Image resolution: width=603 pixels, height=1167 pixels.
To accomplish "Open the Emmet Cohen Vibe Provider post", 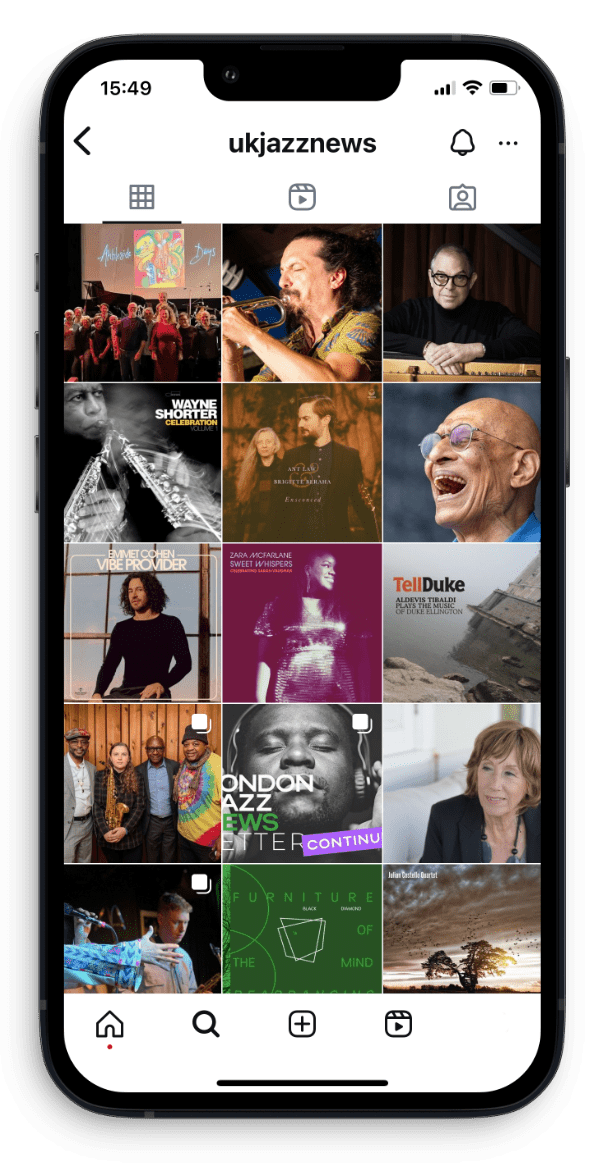I will [143, 622].
